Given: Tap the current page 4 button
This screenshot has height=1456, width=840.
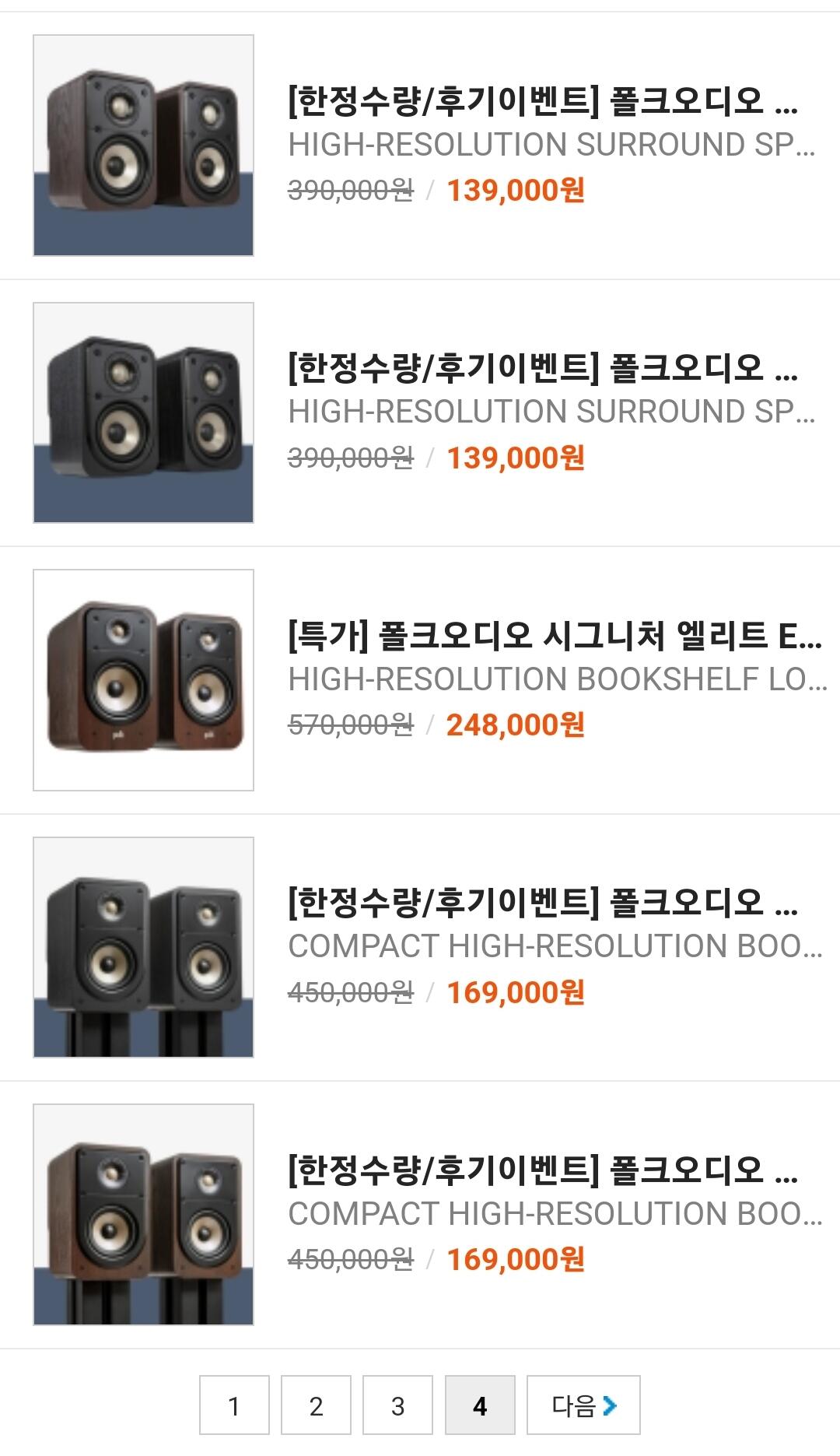Looking at the screenshot, I should 480,1405.
